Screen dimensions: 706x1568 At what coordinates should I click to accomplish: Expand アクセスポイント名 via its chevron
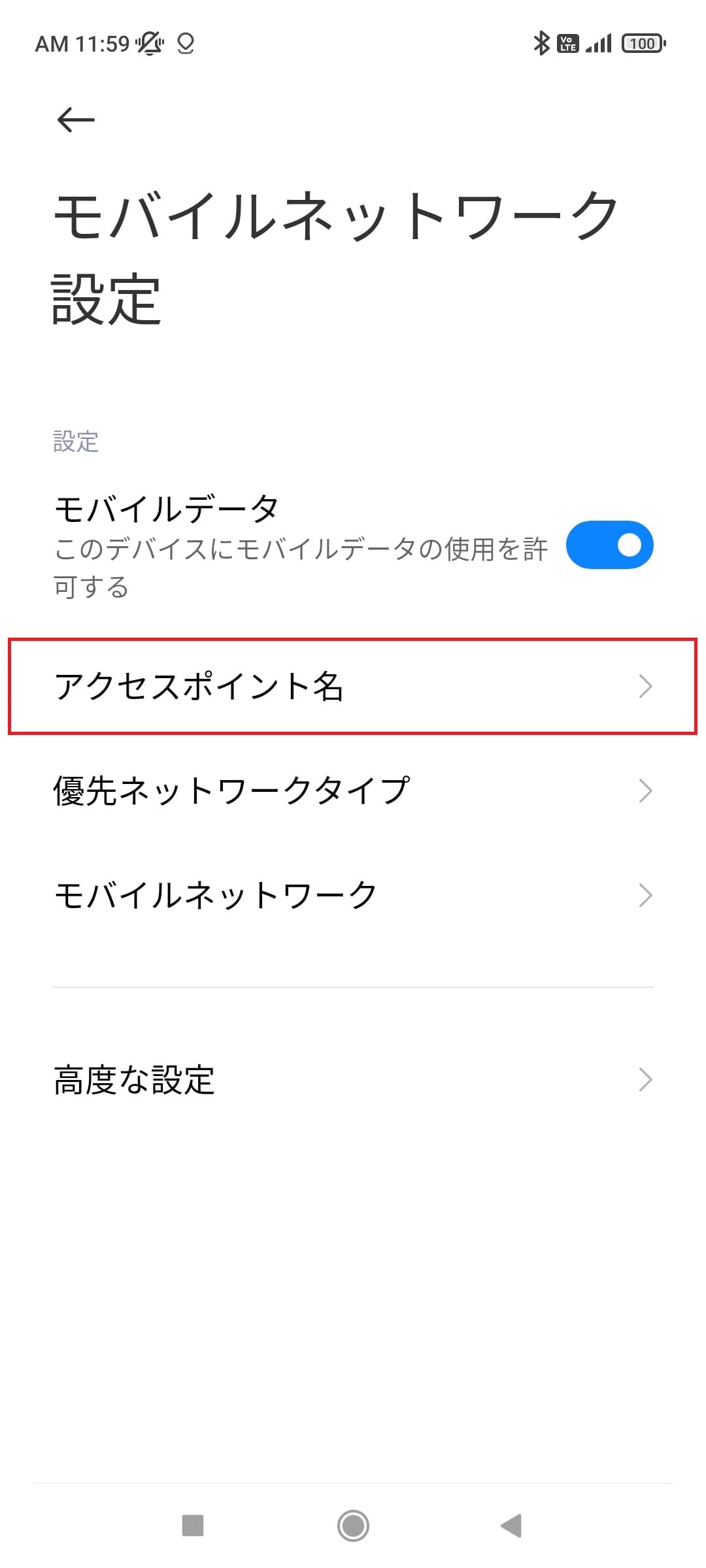pyautogui.click(x=646, y=687)
